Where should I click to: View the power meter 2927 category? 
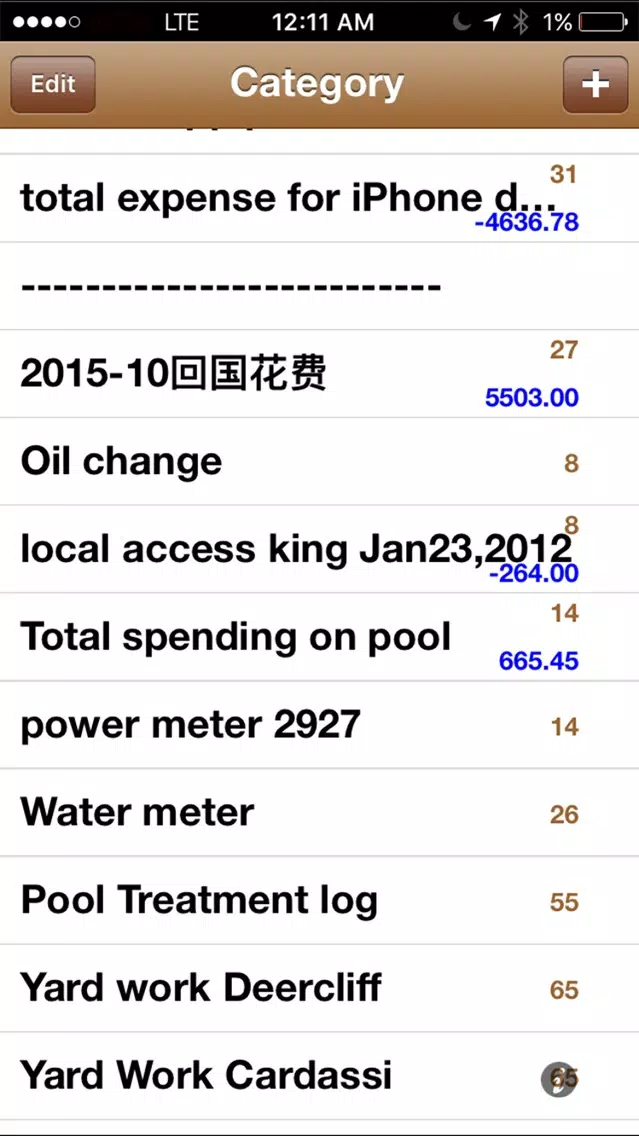point(320,724)
